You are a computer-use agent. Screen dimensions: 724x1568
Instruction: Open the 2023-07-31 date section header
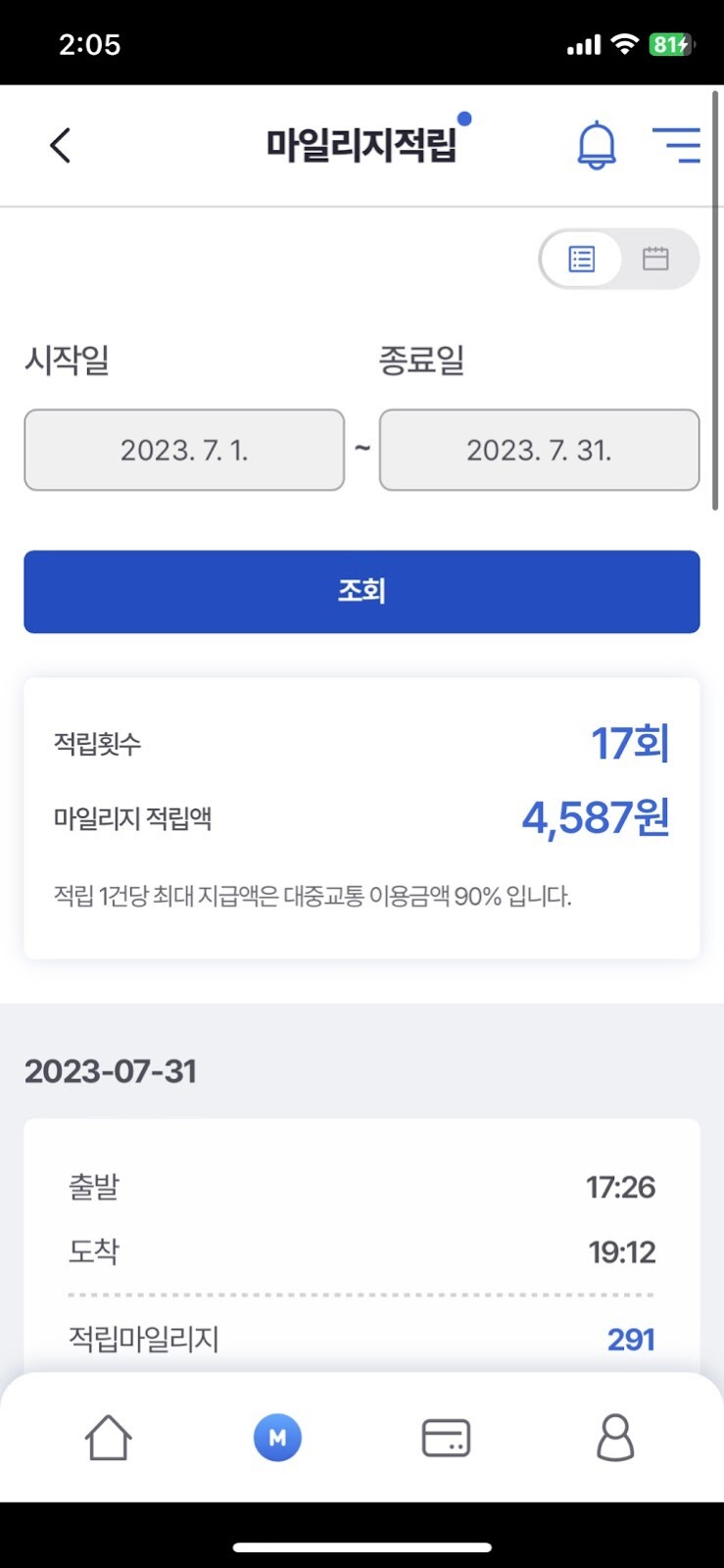111,1070
